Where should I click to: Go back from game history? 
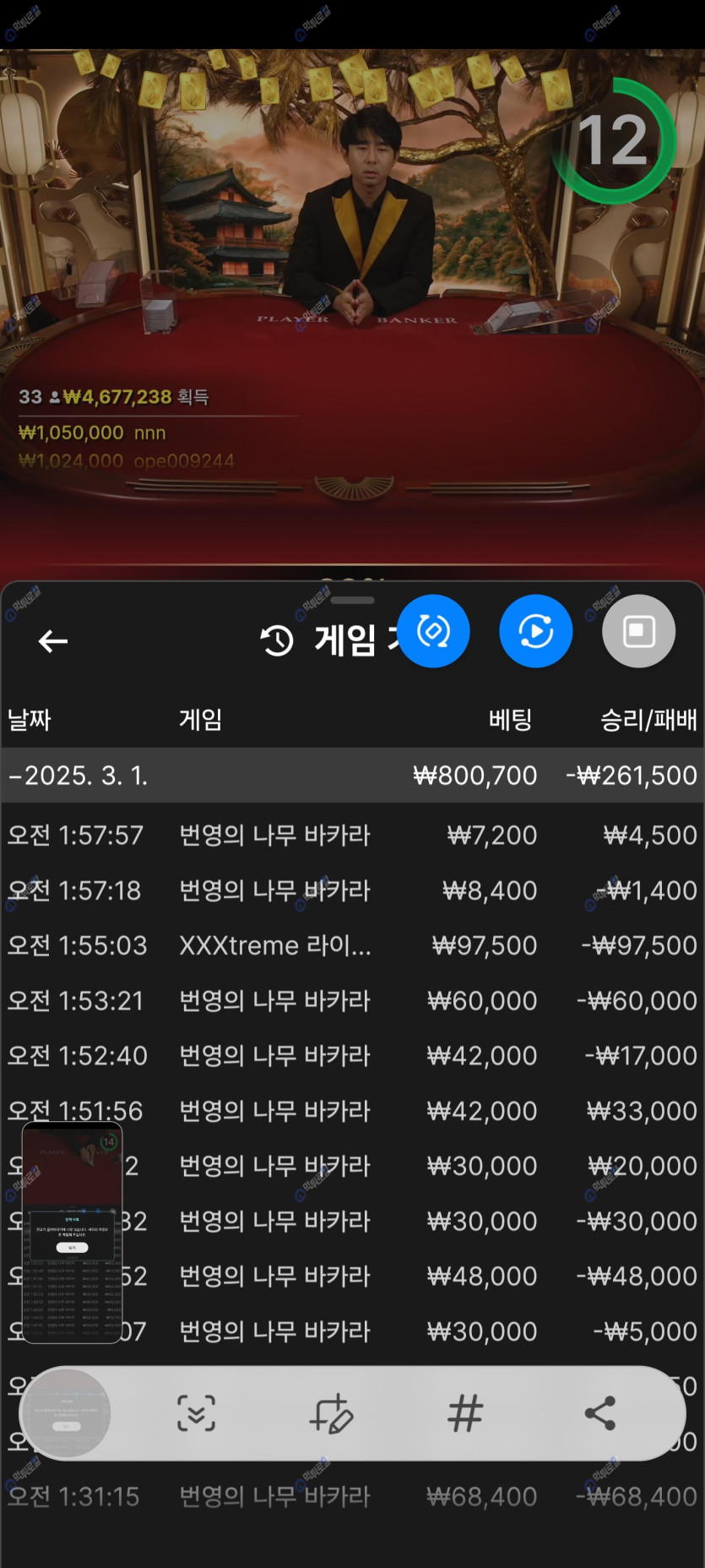pos(53,641)
